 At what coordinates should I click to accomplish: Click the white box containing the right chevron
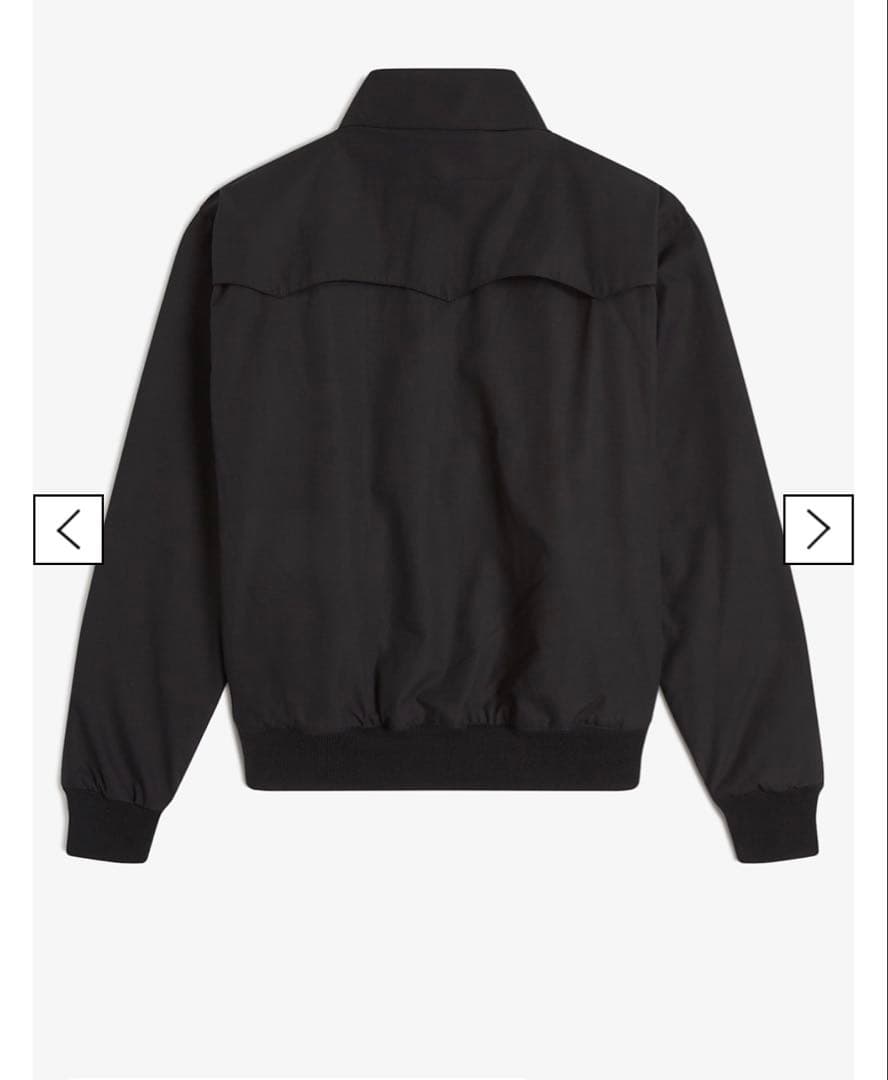(x=818, y=527)
